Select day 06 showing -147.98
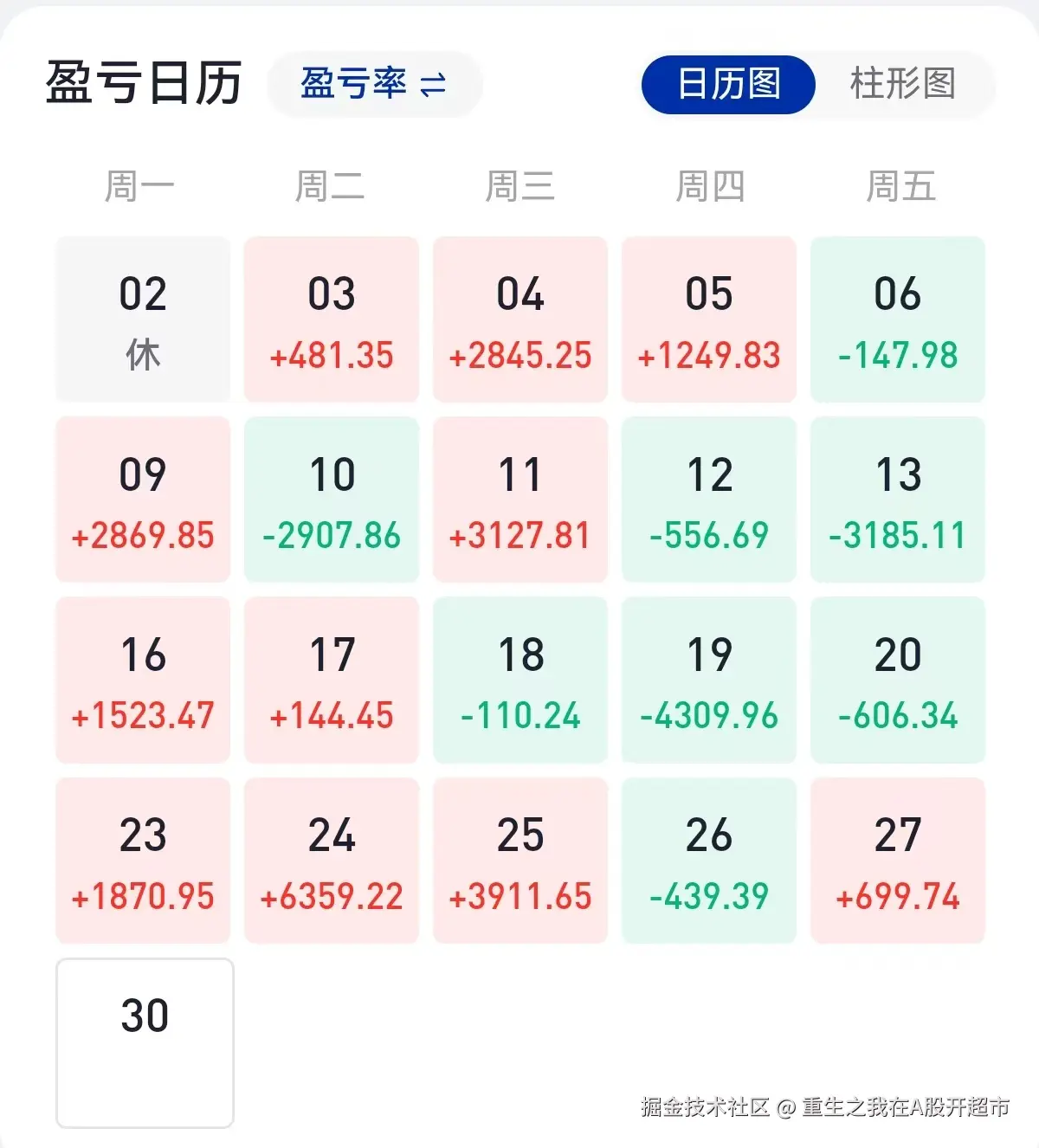Screen dimensions: 1039x1148 898,319
